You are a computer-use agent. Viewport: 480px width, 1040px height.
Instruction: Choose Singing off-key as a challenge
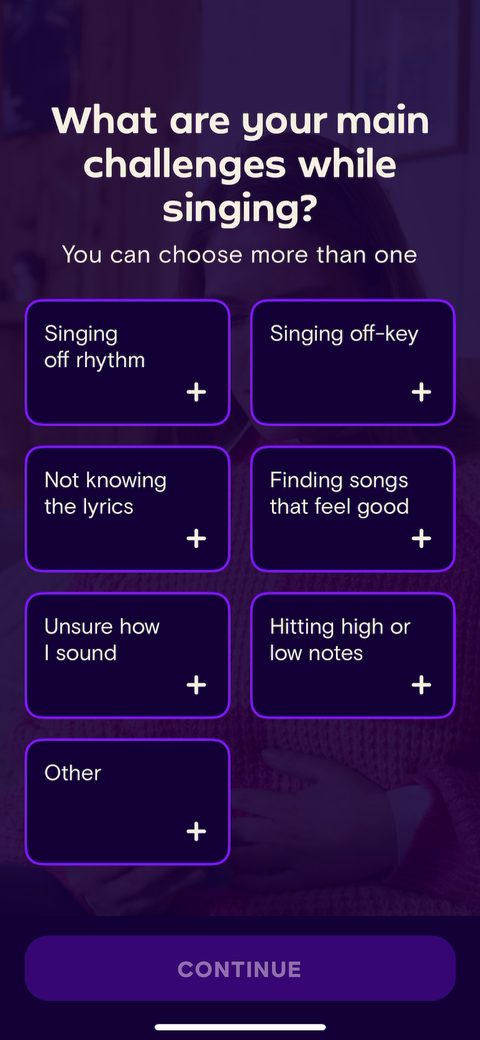pos(353,362)
